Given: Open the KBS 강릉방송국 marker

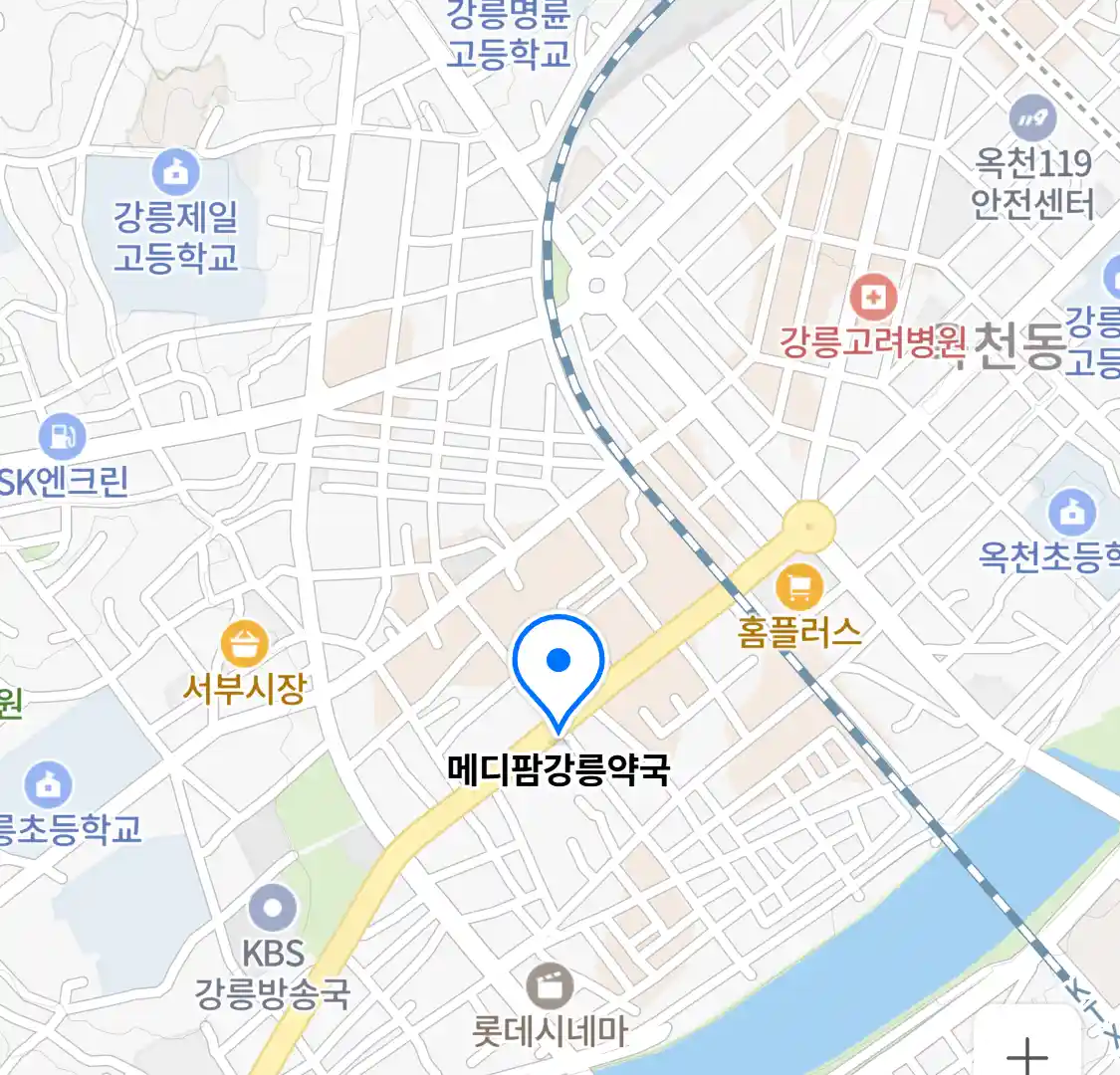Looking at the screenshot, I should pyautogui.click(x=273, y=910).
